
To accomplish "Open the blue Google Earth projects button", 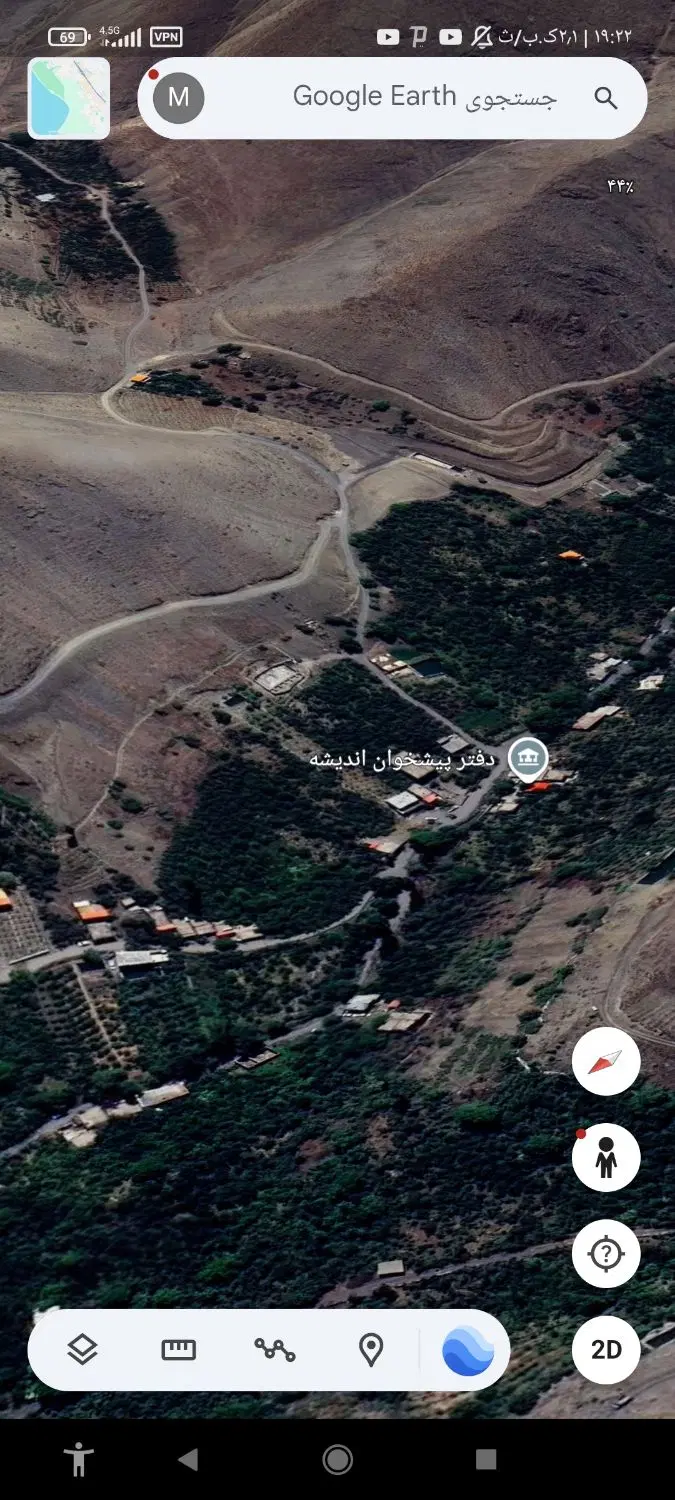I will [468, 1350].
